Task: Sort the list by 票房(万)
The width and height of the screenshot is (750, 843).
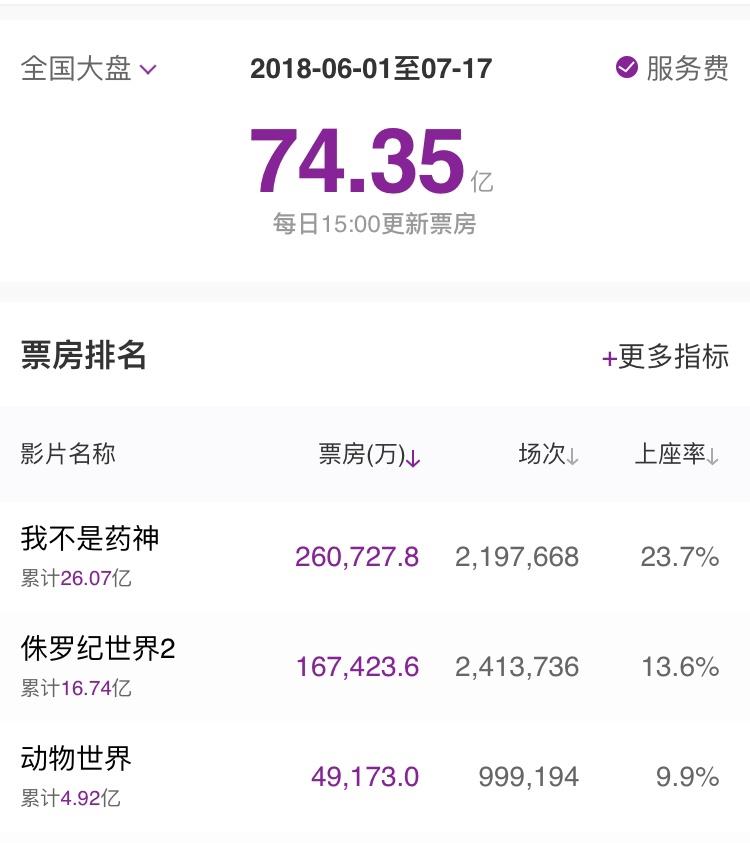Action: pyautogui.click(x=369, y=455)
